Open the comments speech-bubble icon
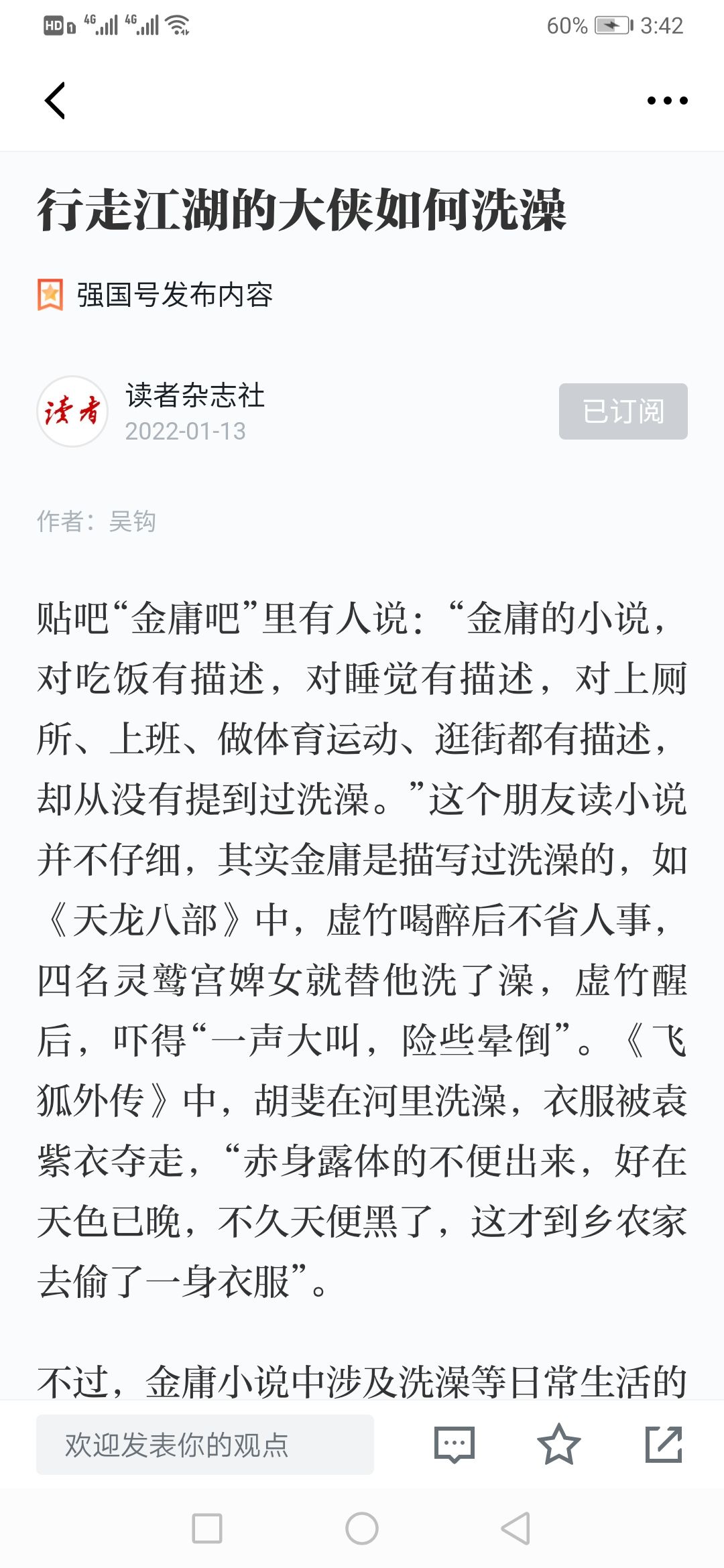Image resolution: width=724 pixels, height=1568 pixels. (x=455, y=1445)
